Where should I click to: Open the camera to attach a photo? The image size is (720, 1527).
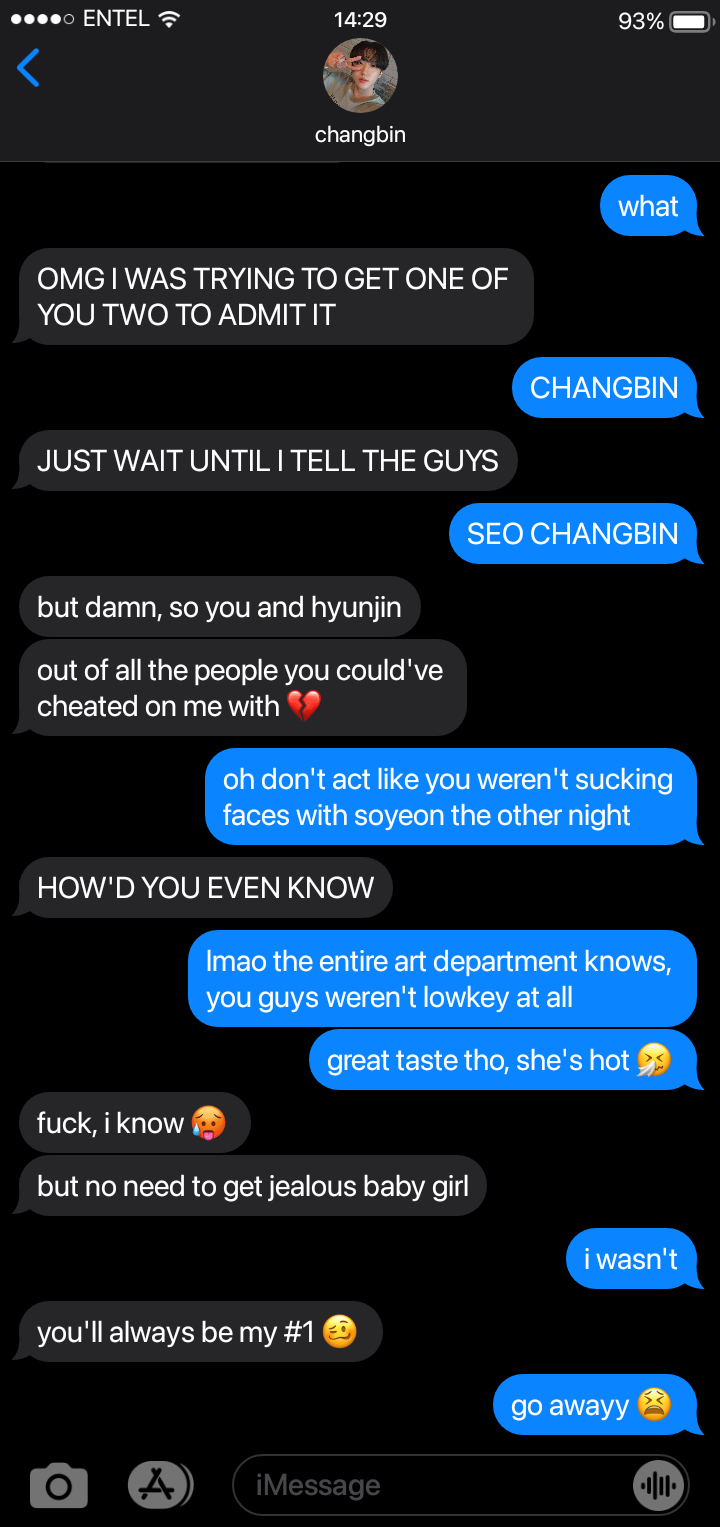click(59, 1486)
